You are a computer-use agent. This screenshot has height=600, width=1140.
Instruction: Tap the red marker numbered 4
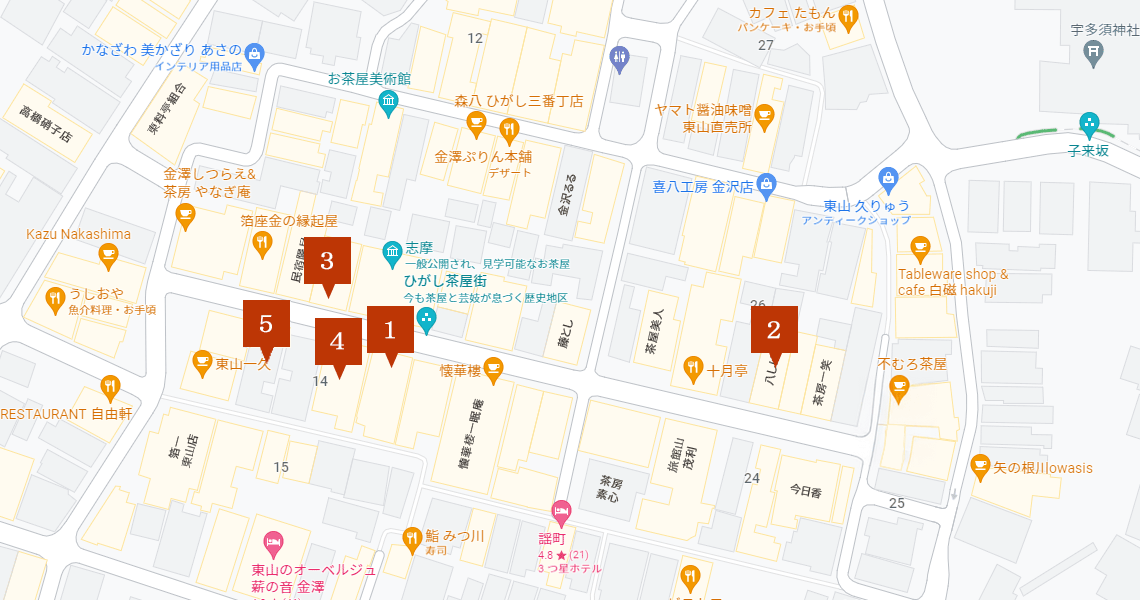[338, 342]
